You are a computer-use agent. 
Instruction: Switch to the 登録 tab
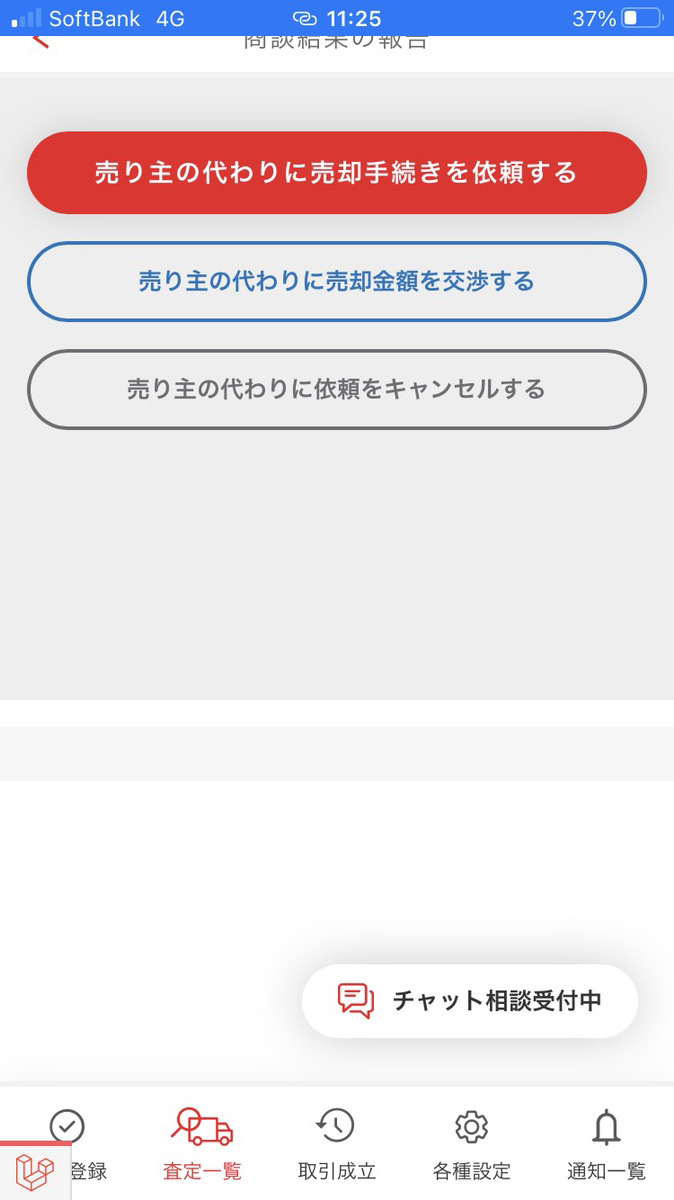tap(68, 1144)
